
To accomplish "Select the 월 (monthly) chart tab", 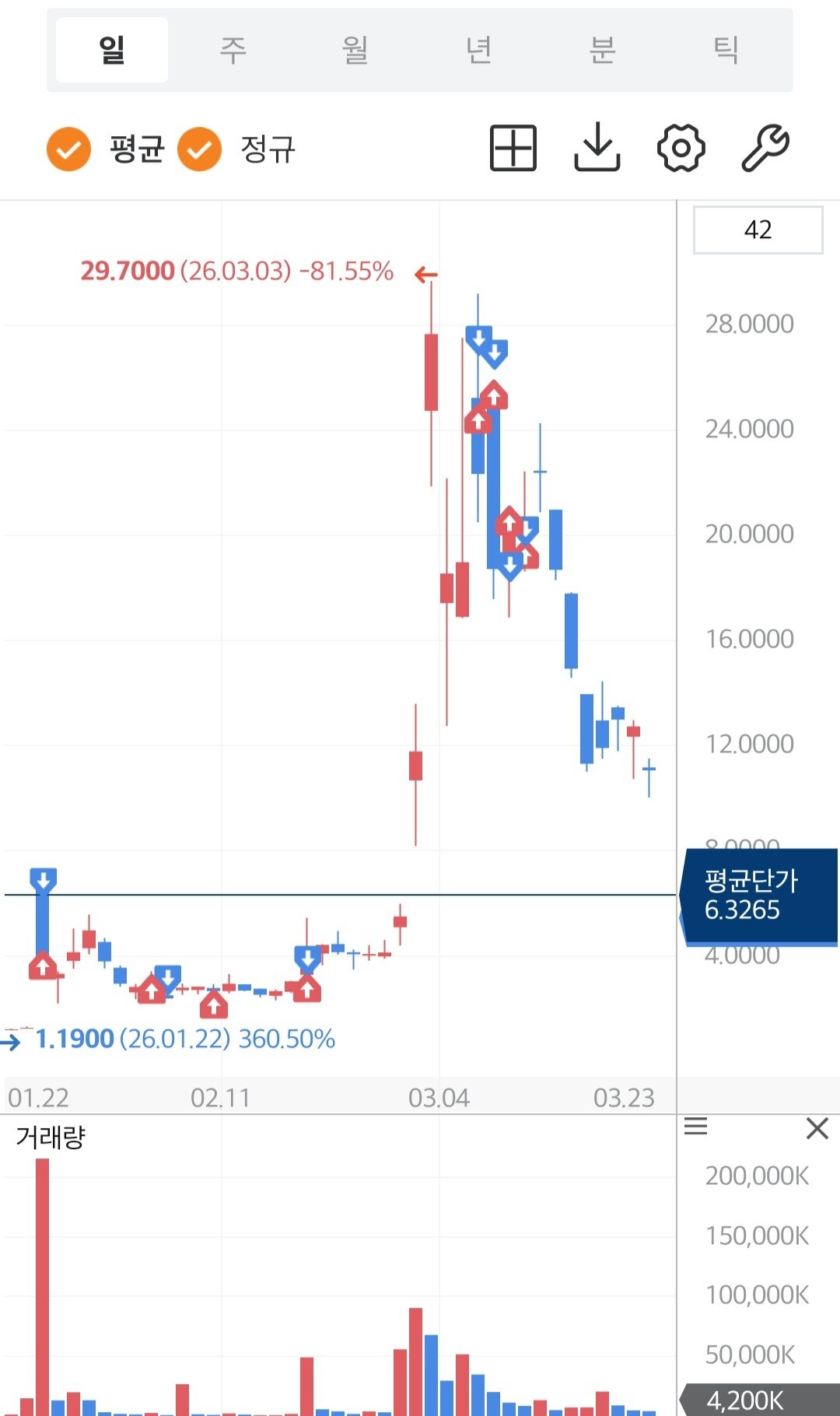I will click(x=355, y=51).
